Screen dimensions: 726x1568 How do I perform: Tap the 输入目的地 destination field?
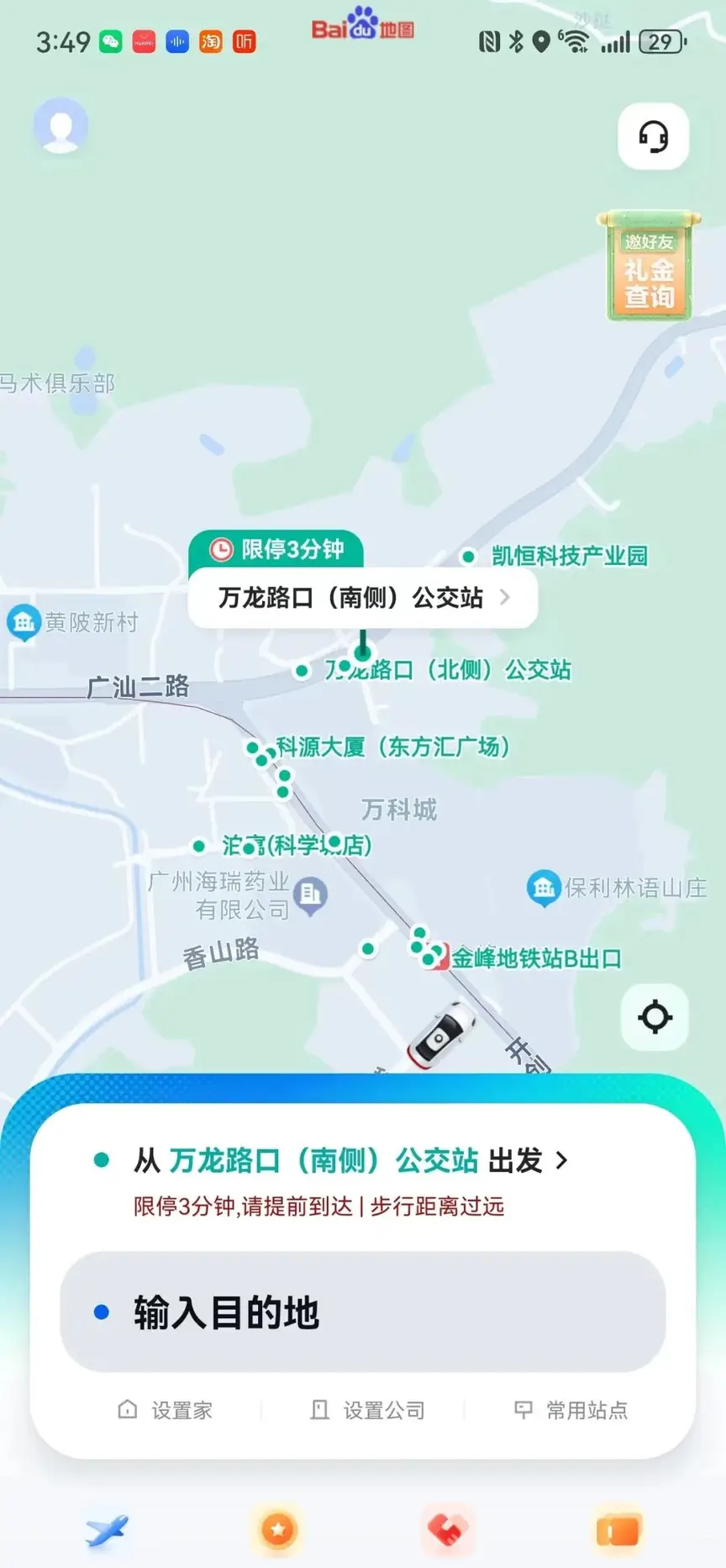pyautogui.click(x=362, y=1312)
